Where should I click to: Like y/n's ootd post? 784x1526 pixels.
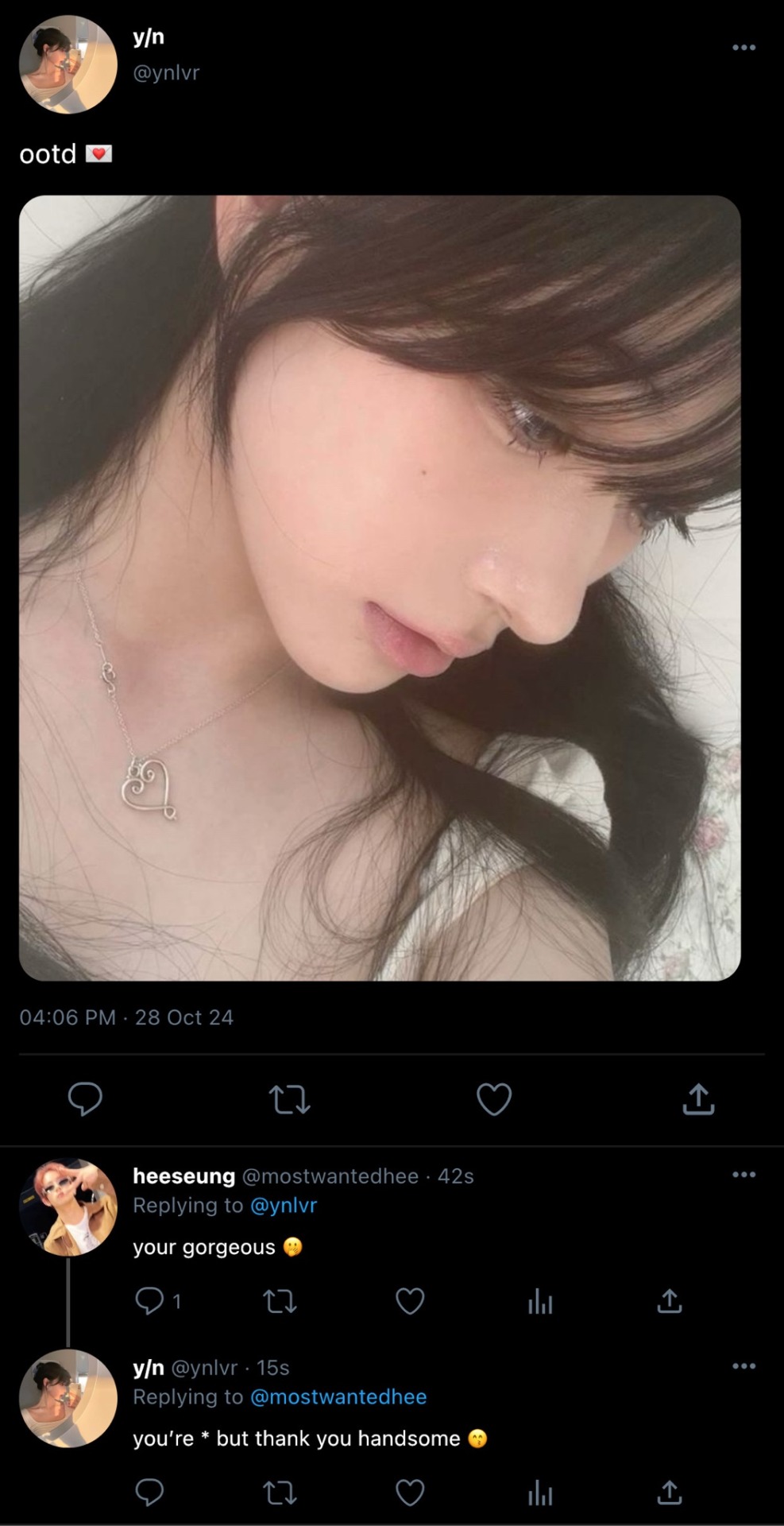pyautogui.click(x=494, y=1099)
